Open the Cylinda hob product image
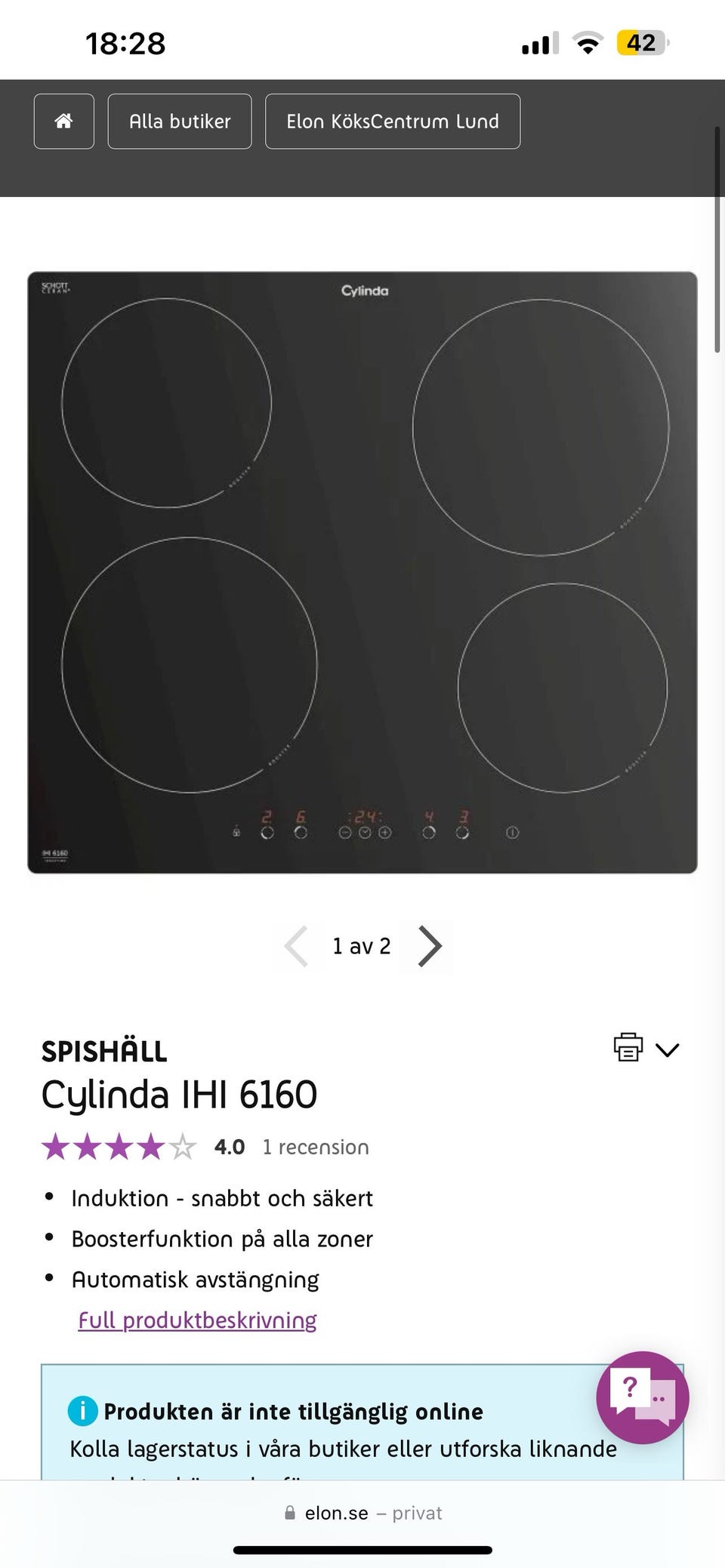Image resolution: width=725 pixels, height=1568 pixels. (362, 572)
